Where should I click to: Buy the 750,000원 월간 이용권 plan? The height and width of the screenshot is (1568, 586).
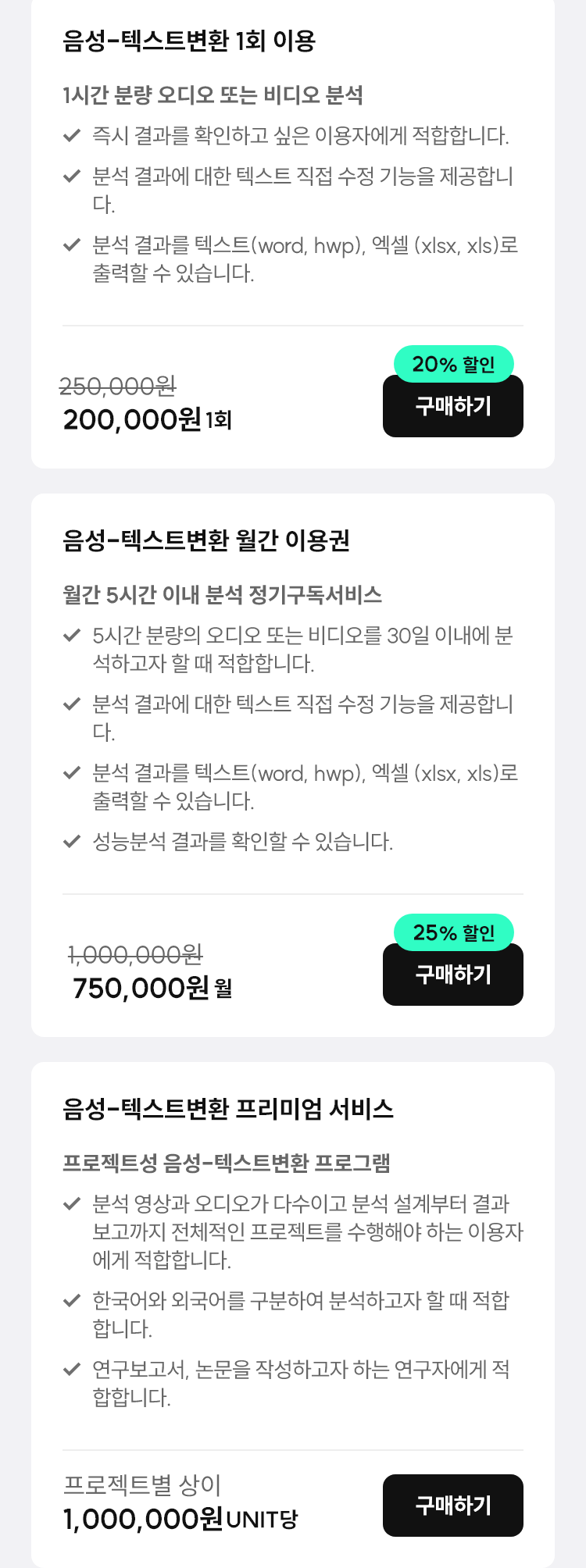pos(452,975)
